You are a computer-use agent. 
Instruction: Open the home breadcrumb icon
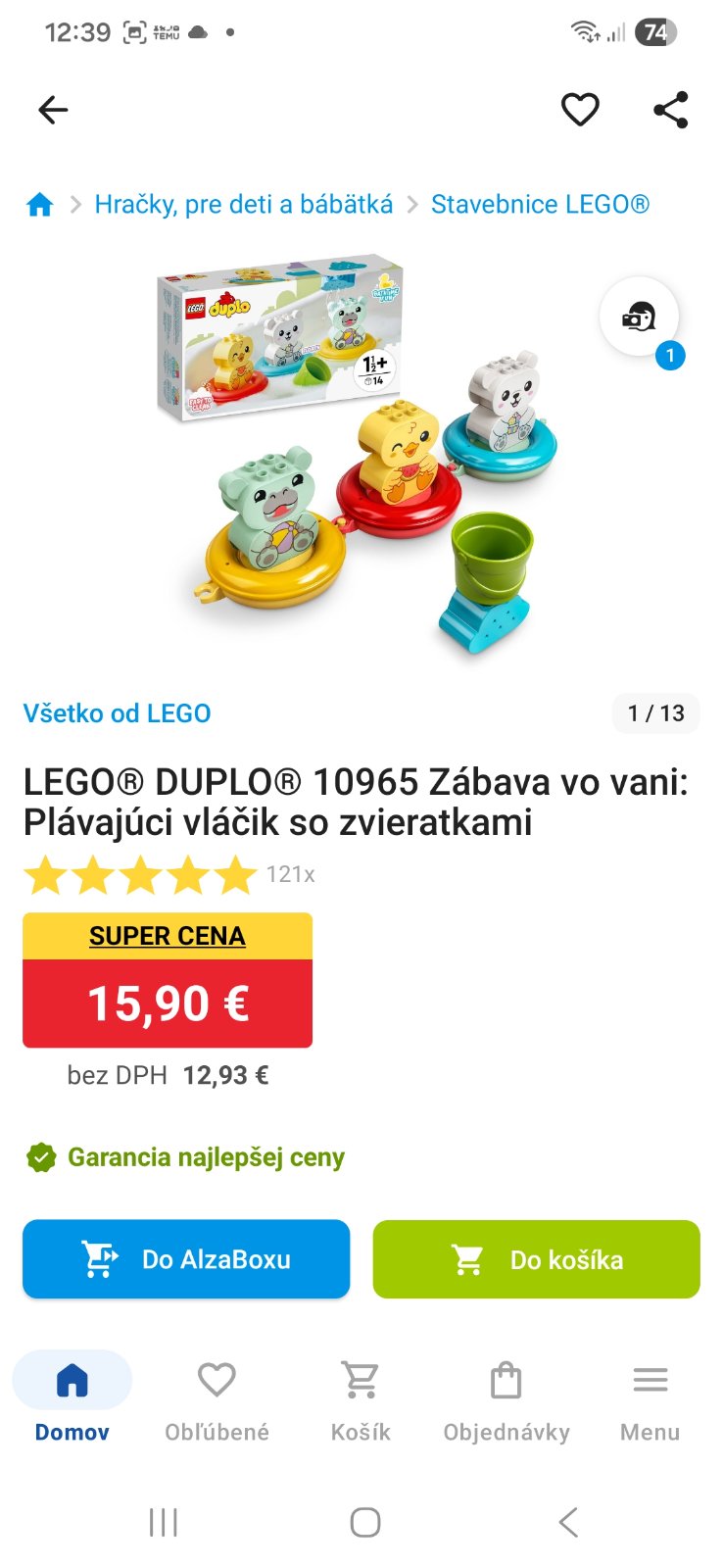point(40,205)
